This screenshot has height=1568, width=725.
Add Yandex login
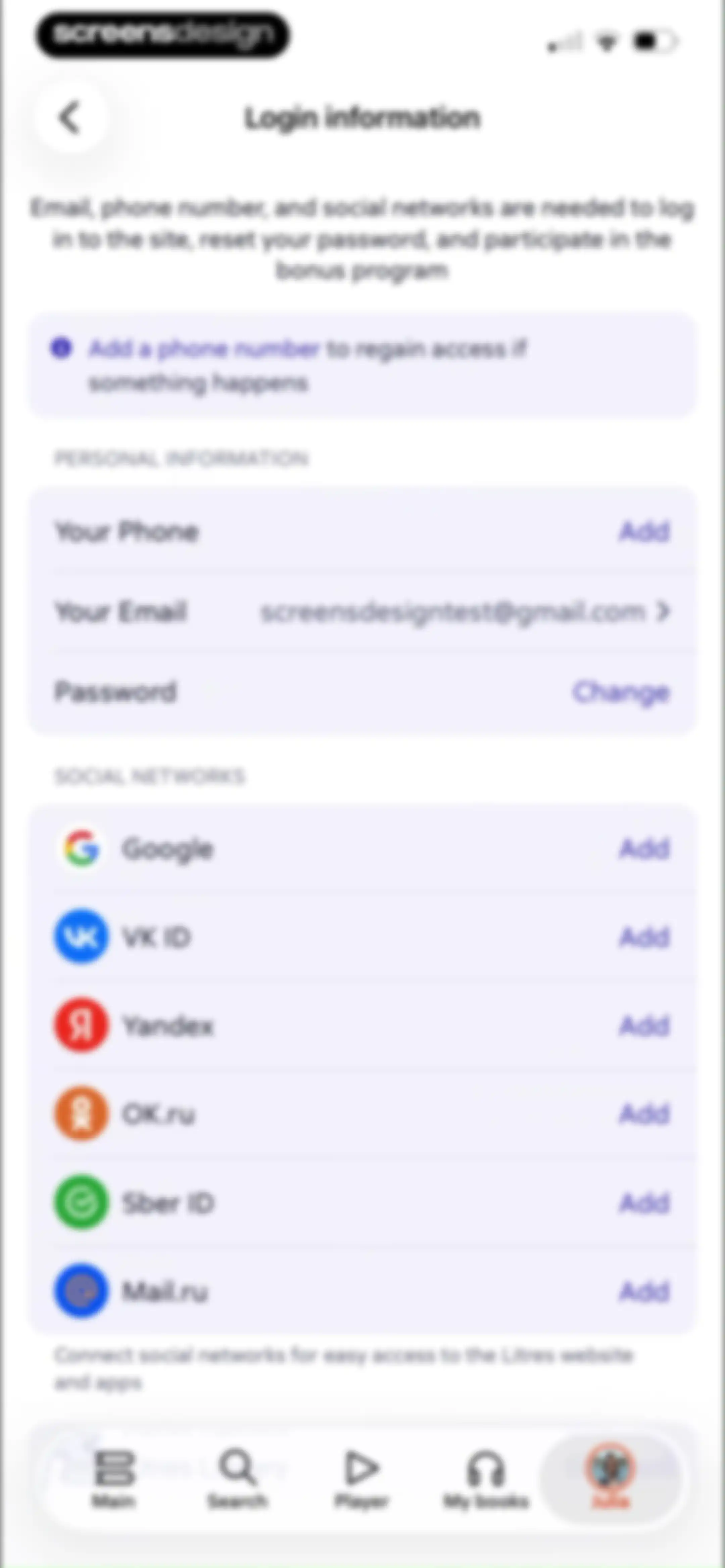pos(644,1026)
